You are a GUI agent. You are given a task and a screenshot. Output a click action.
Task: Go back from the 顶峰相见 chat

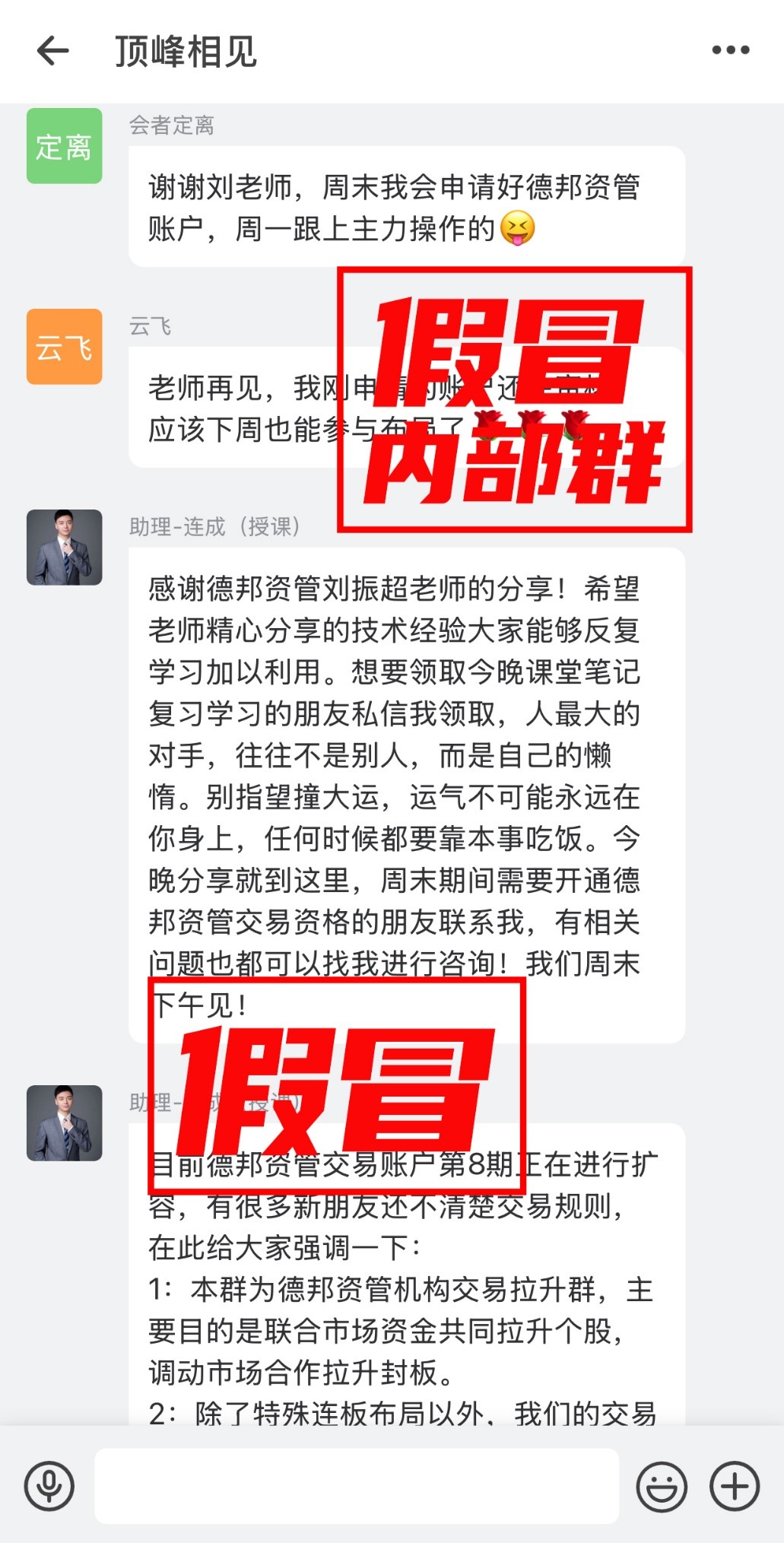point(52,52)
